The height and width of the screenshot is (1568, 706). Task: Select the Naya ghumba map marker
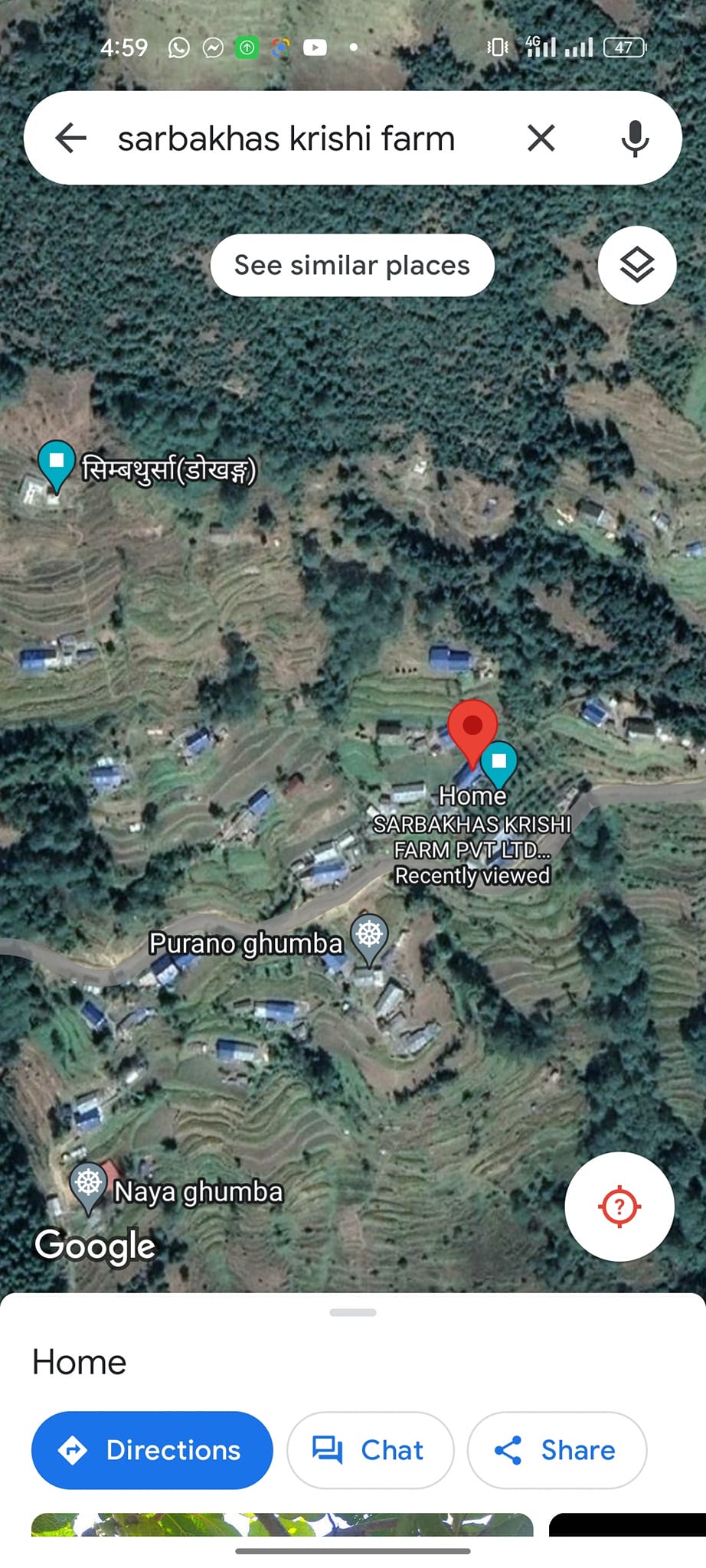[x=89, y=1185]
